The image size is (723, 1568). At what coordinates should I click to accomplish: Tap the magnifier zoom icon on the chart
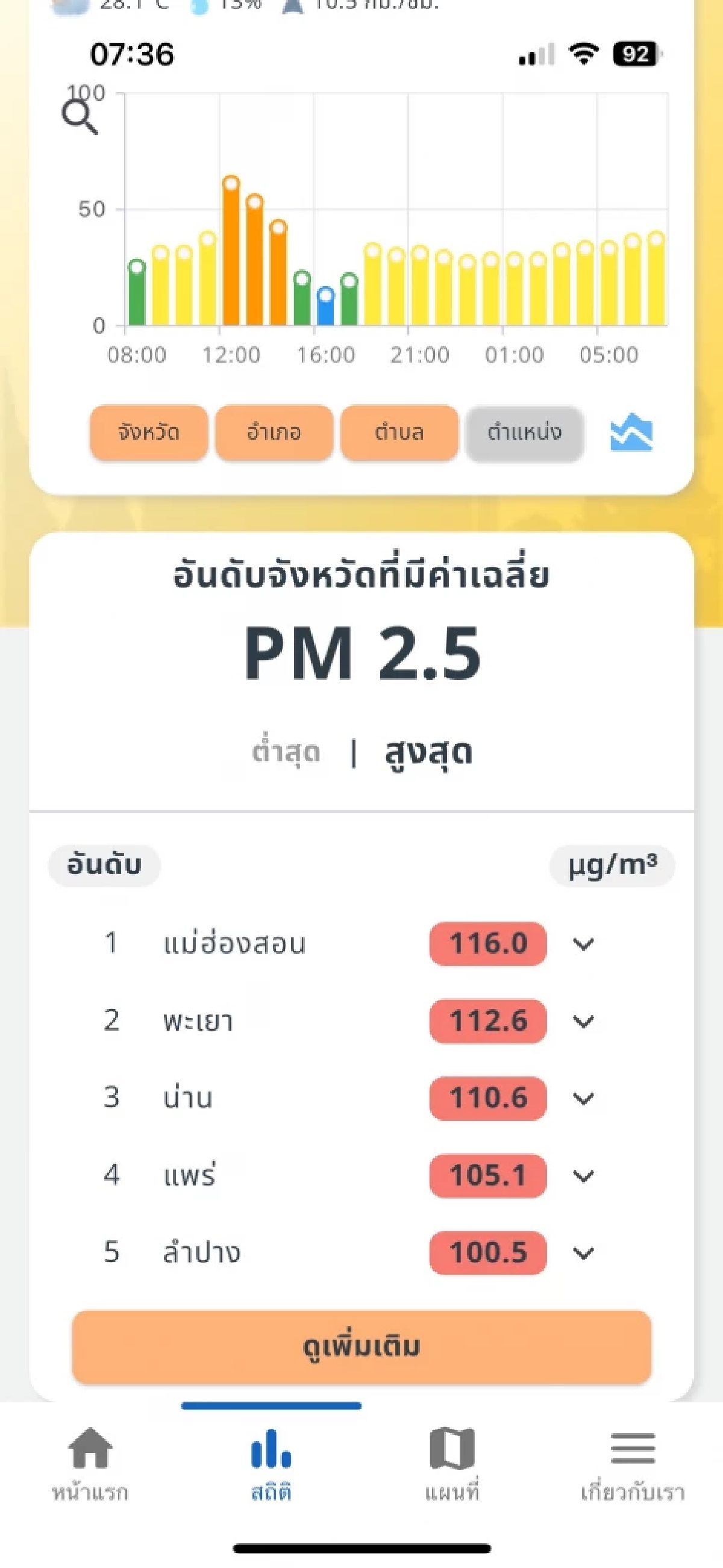pos(80,116)
